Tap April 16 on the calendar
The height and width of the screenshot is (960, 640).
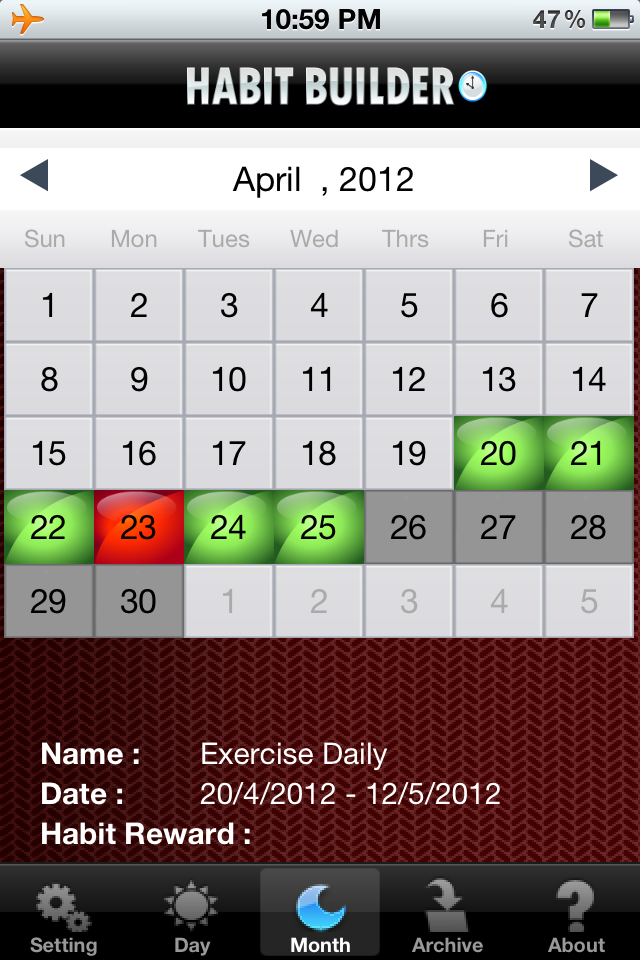138,453
